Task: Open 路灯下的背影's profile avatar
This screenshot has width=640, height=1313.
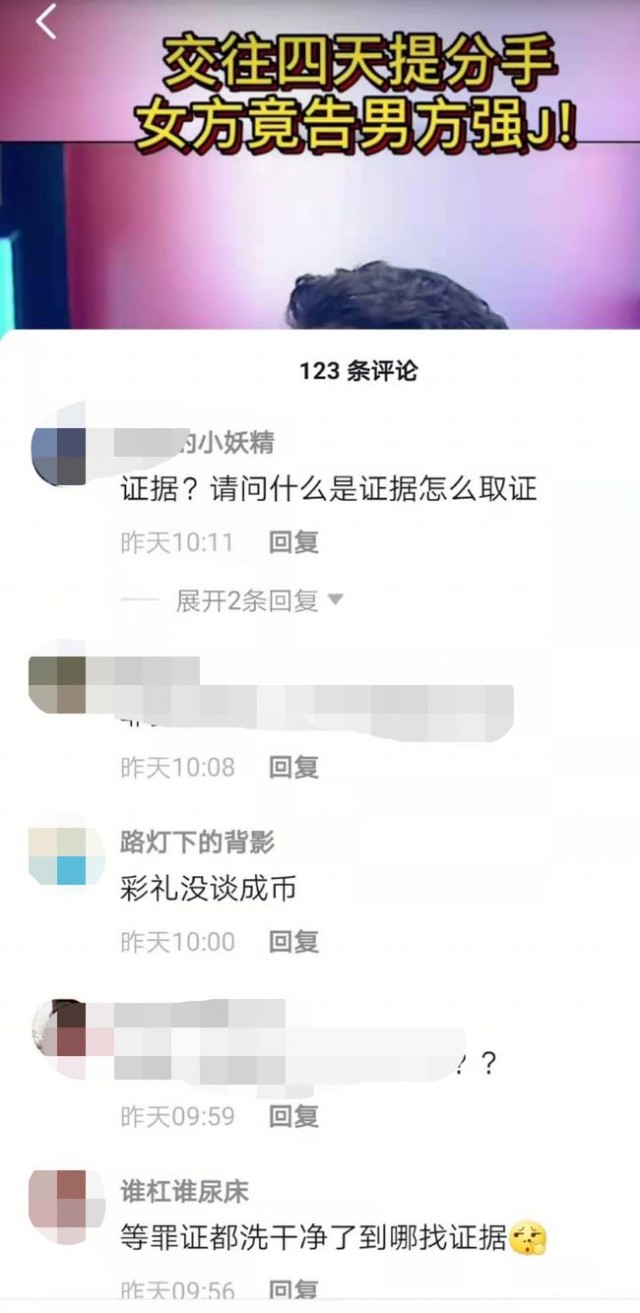Action: click(x=58, y=855)
